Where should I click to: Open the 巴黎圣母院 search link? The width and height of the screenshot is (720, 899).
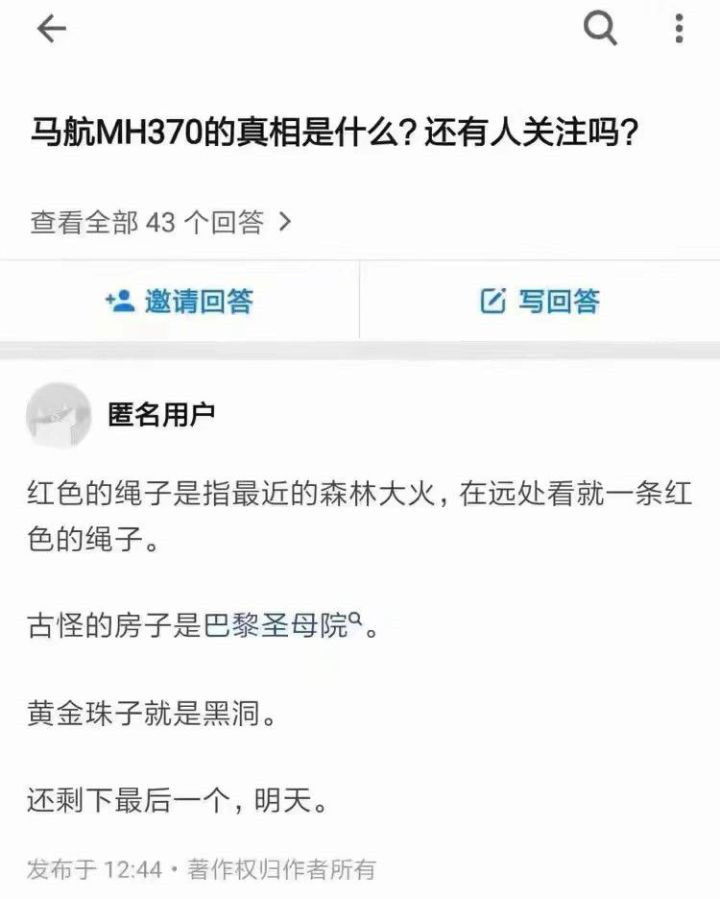point(280,627)
